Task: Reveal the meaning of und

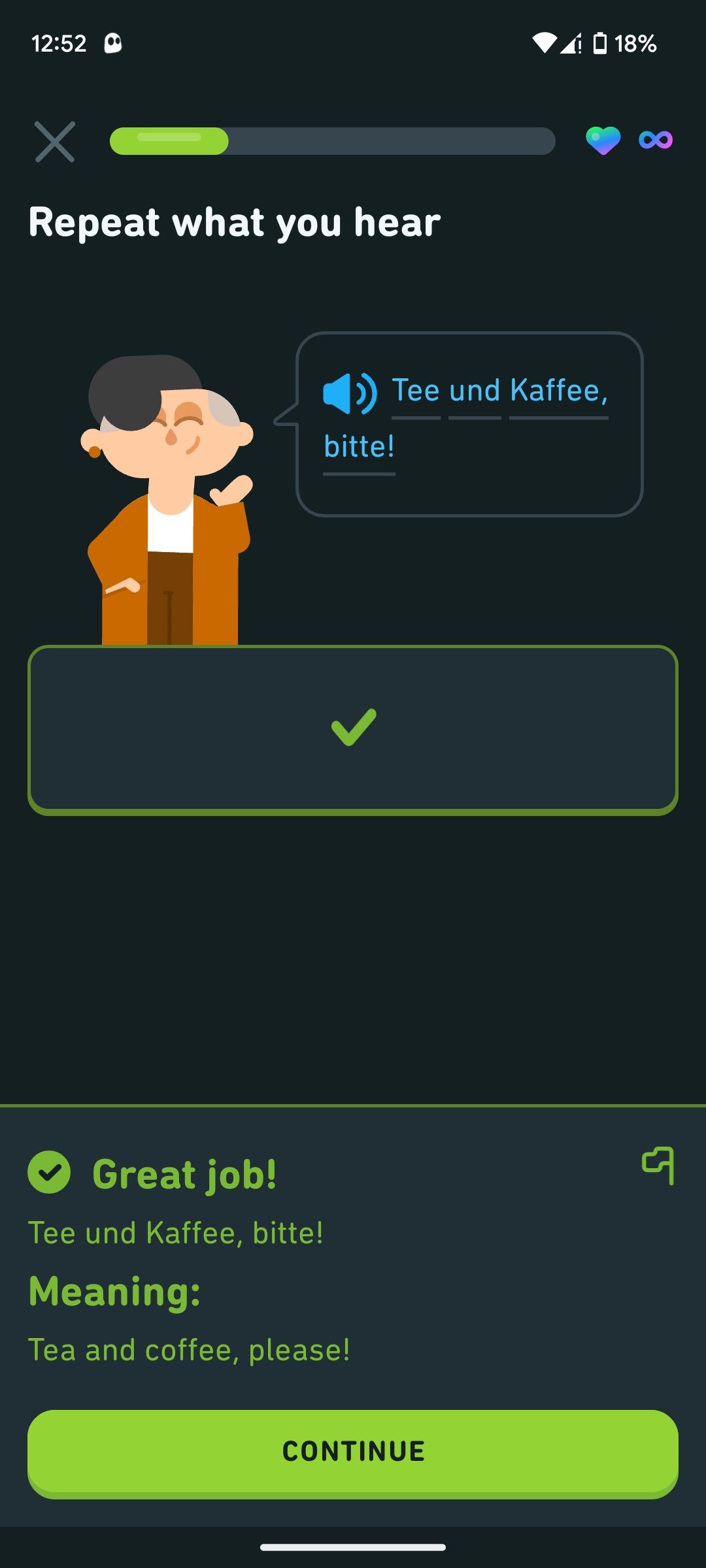Action: point(475,391)
